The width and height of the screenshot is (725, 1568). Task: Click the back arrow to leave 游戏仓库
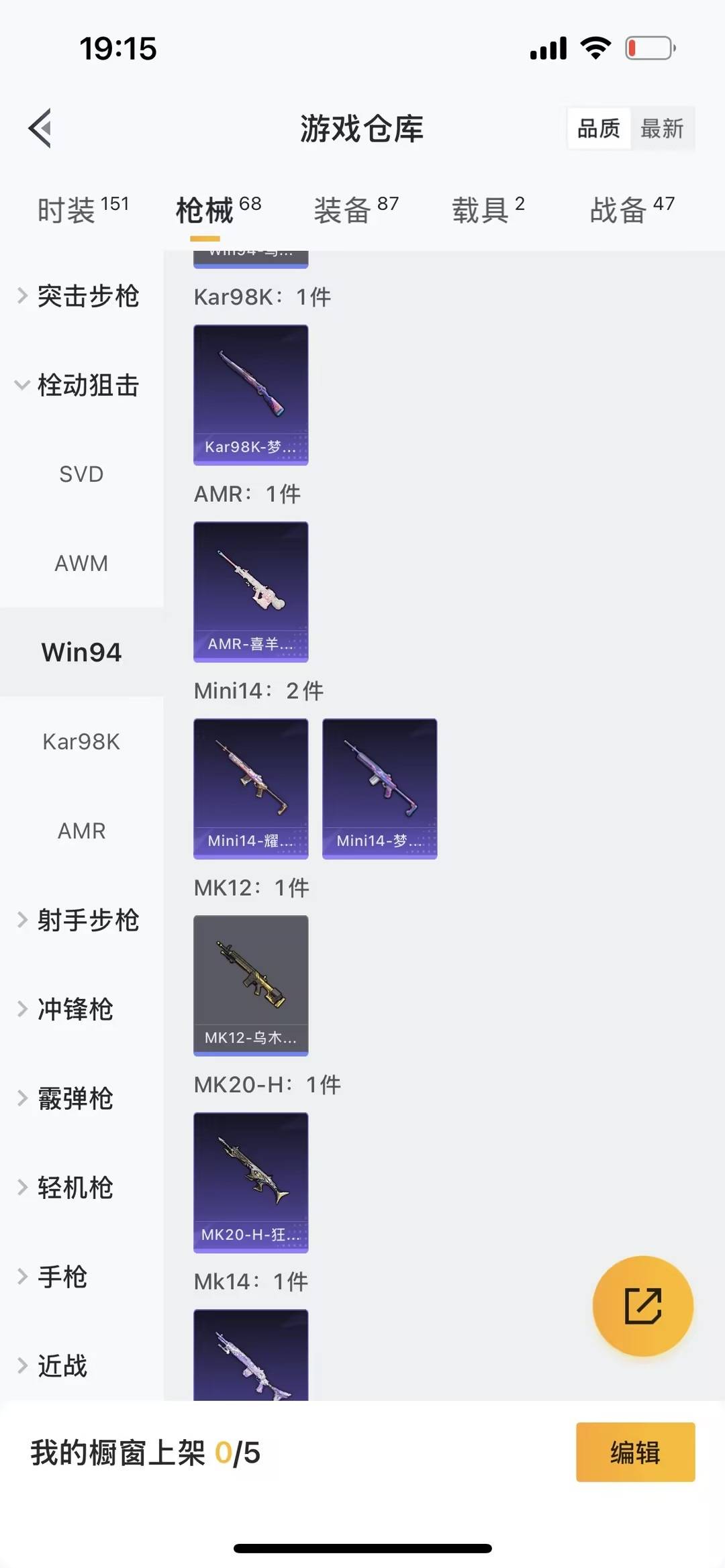40,127
